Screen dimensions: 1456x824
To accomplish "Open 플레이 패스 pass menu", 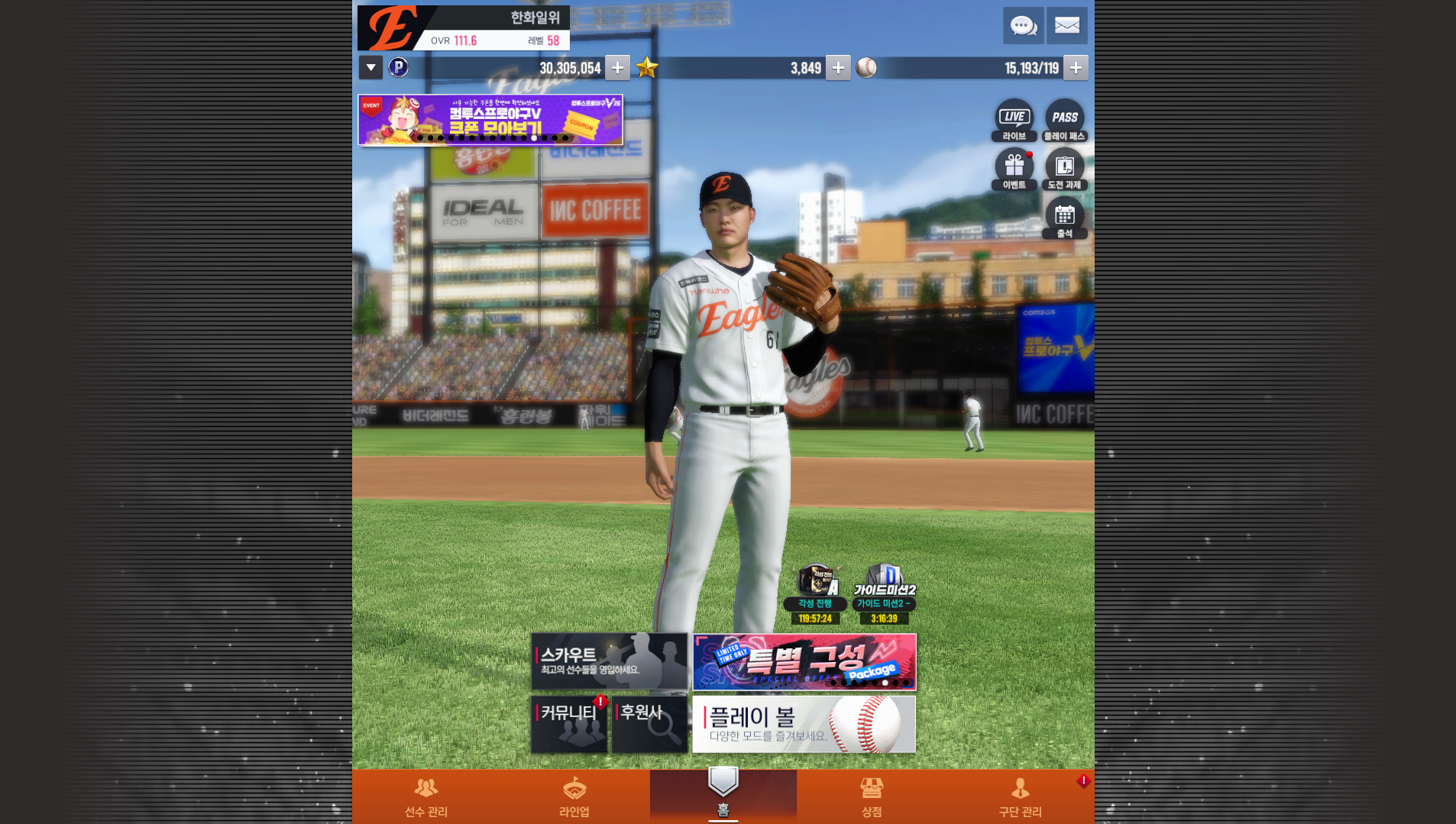I will click(x=1065, y=121).
